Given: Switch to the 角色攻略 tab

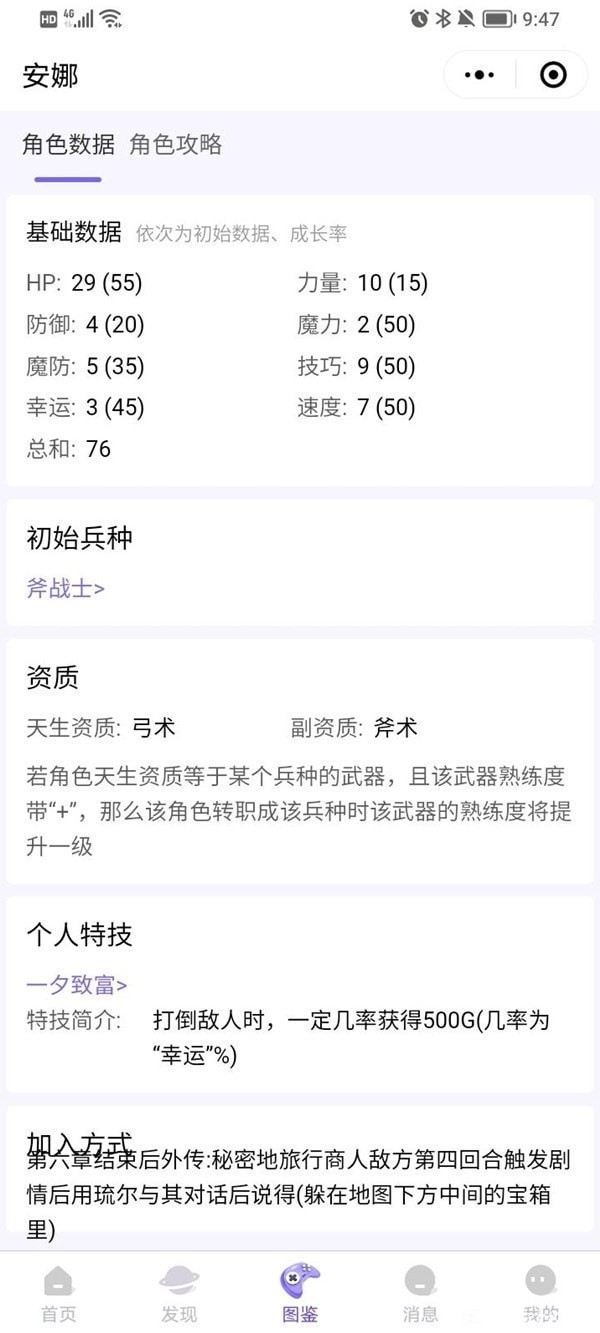Looking at the screenshot, I should pos(176,145).
